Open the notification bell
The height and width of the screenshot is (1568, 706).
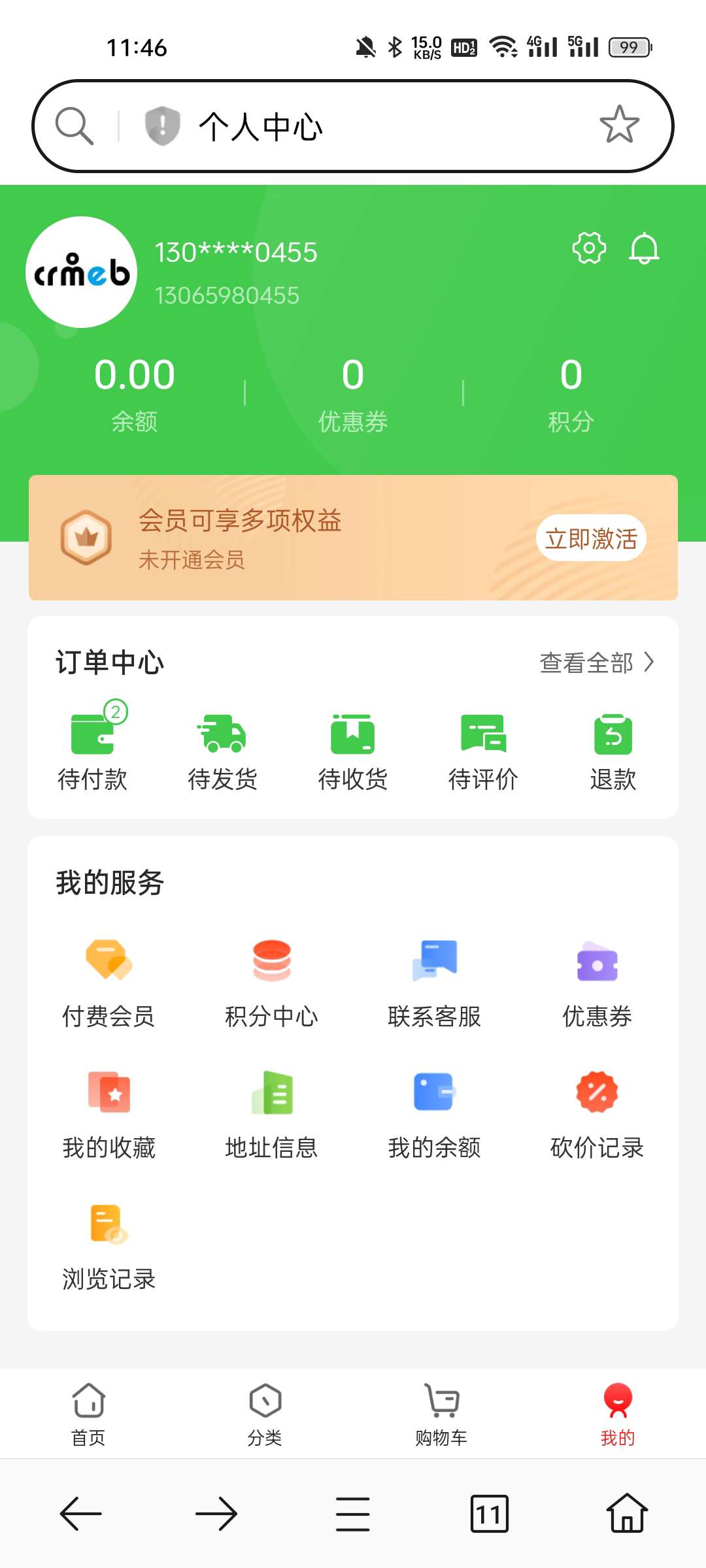click(644, 248)
